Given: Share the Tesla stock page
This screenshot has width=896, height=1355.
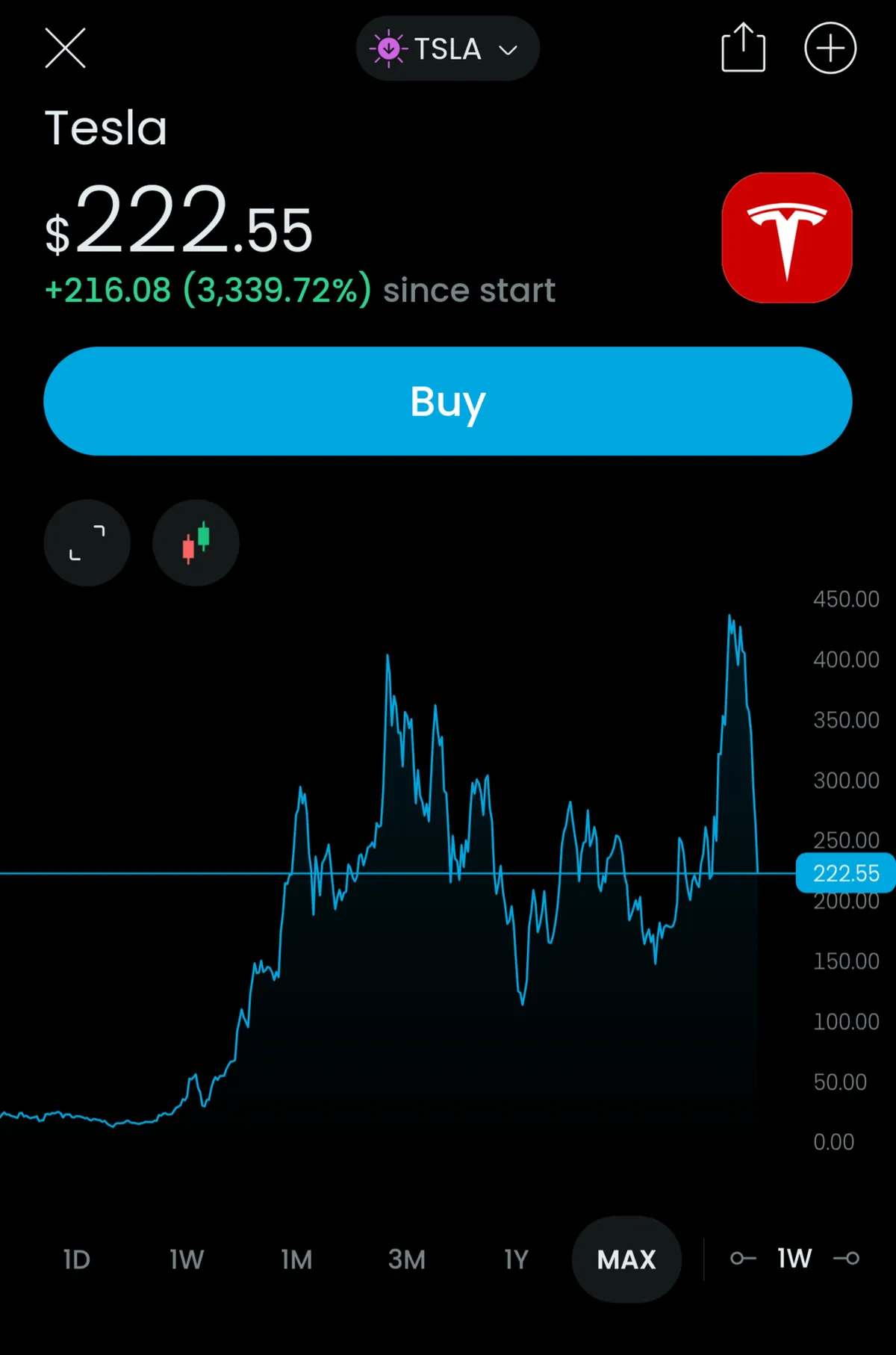Looking at the screenshot, I should click(x=743, y=49).
